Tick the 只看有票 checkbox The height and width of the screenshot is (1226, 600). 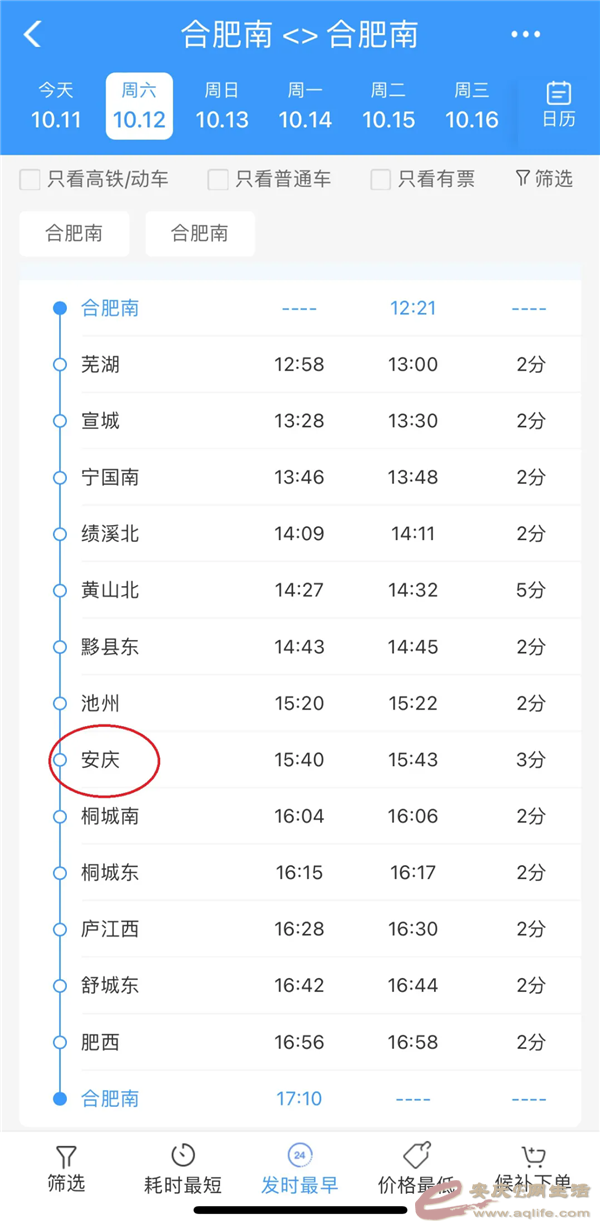[x=381, y=180]
